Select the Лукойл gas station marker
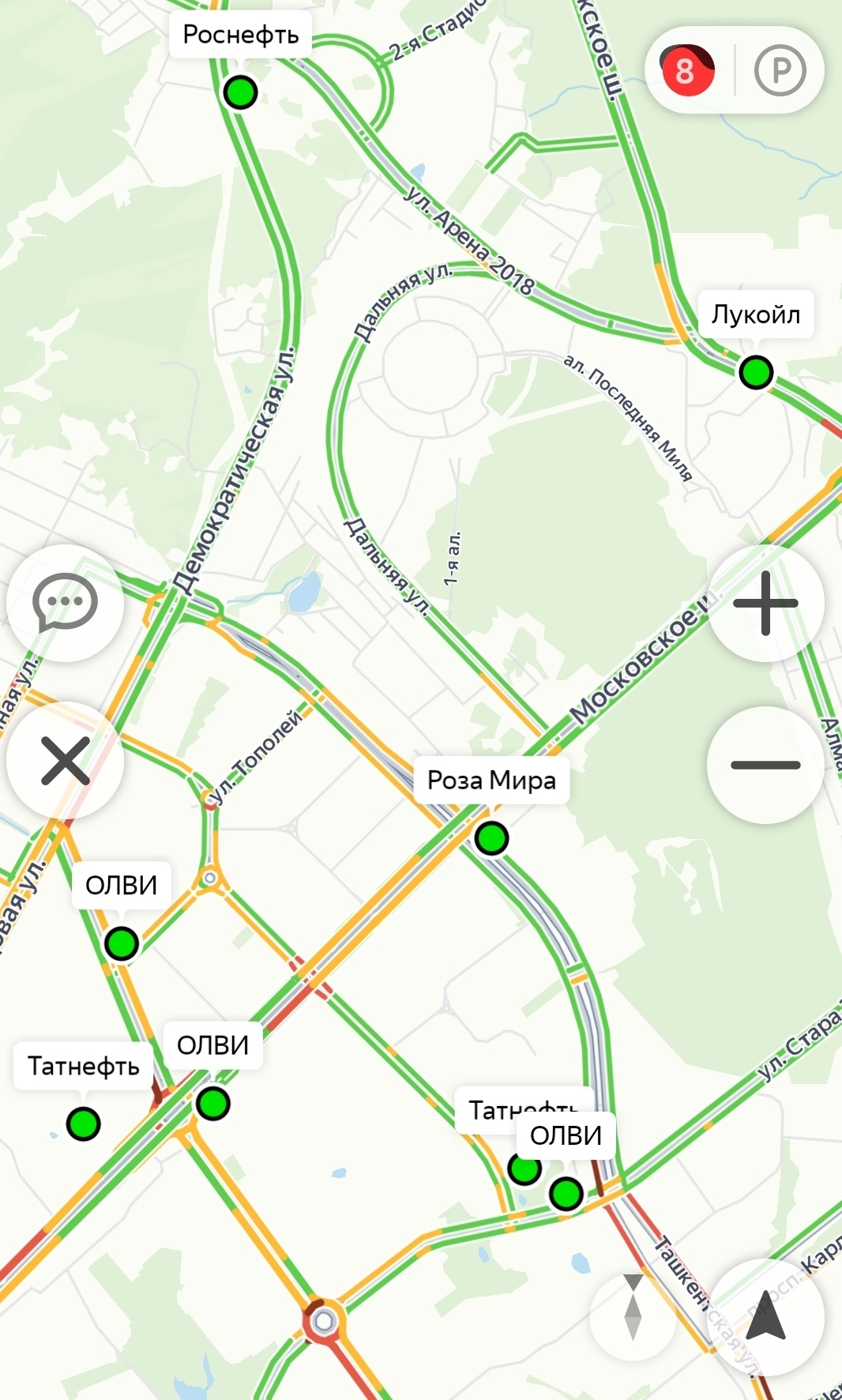The image size is (842, 1400). click(x=756, y=371)
